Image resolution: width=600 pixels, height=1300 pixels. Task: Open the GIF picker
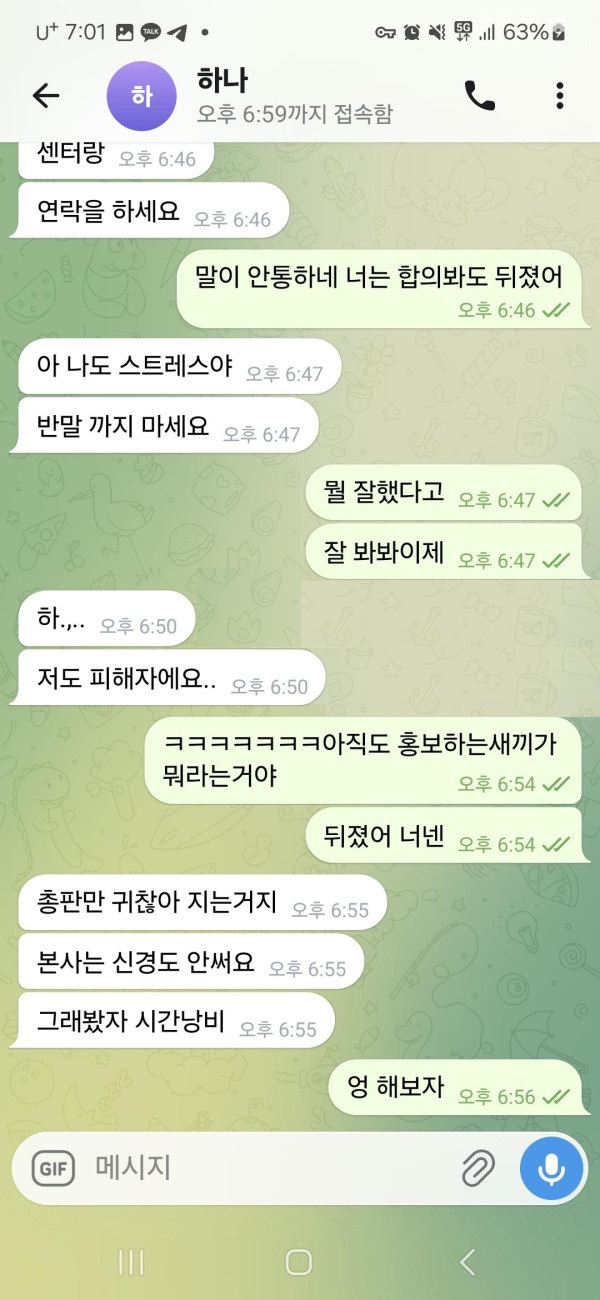pos(53,1167)
